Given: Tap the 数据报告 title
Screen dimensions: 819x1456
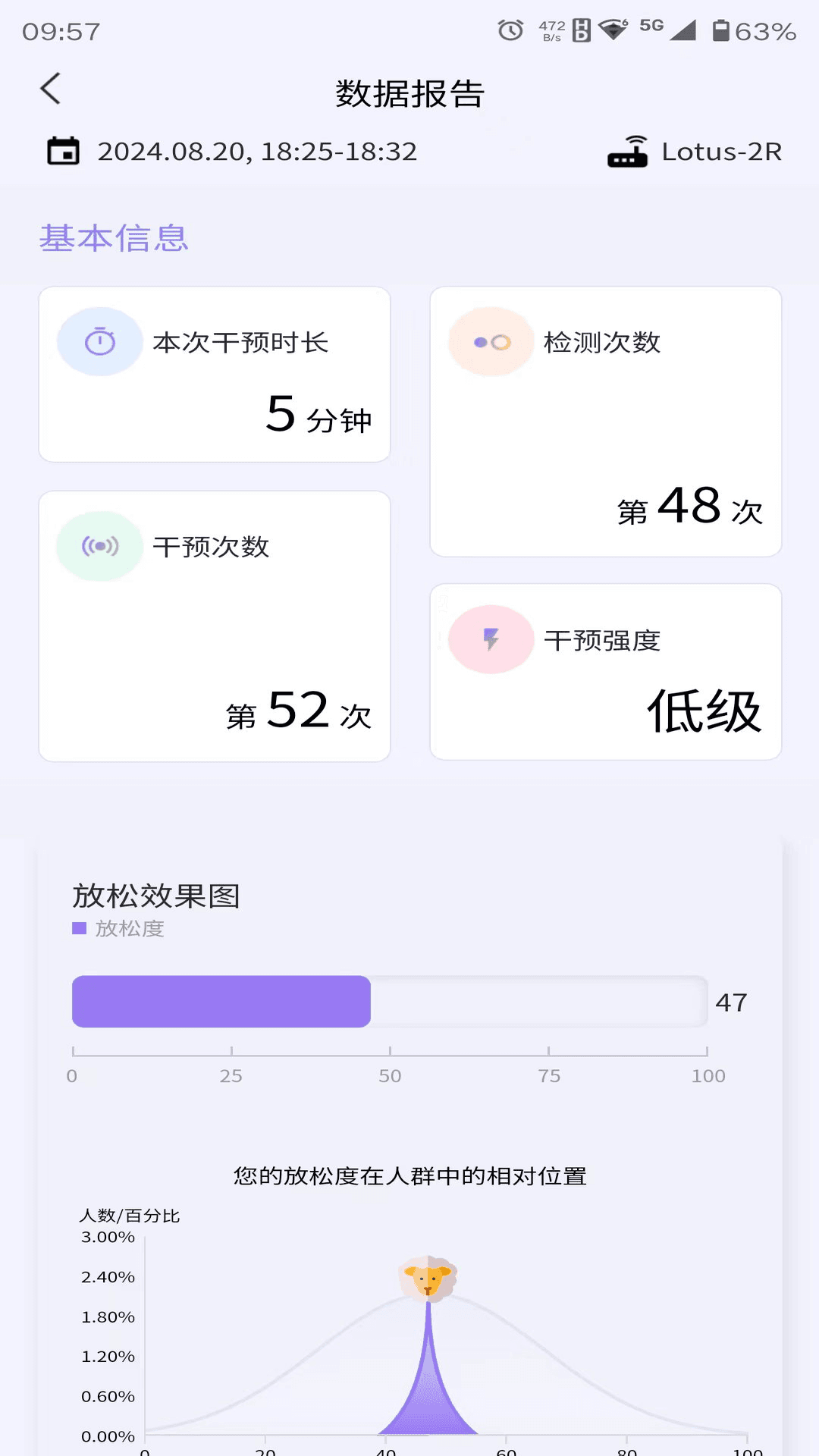Looking at the screenshot, I should [x=409, y=94].
